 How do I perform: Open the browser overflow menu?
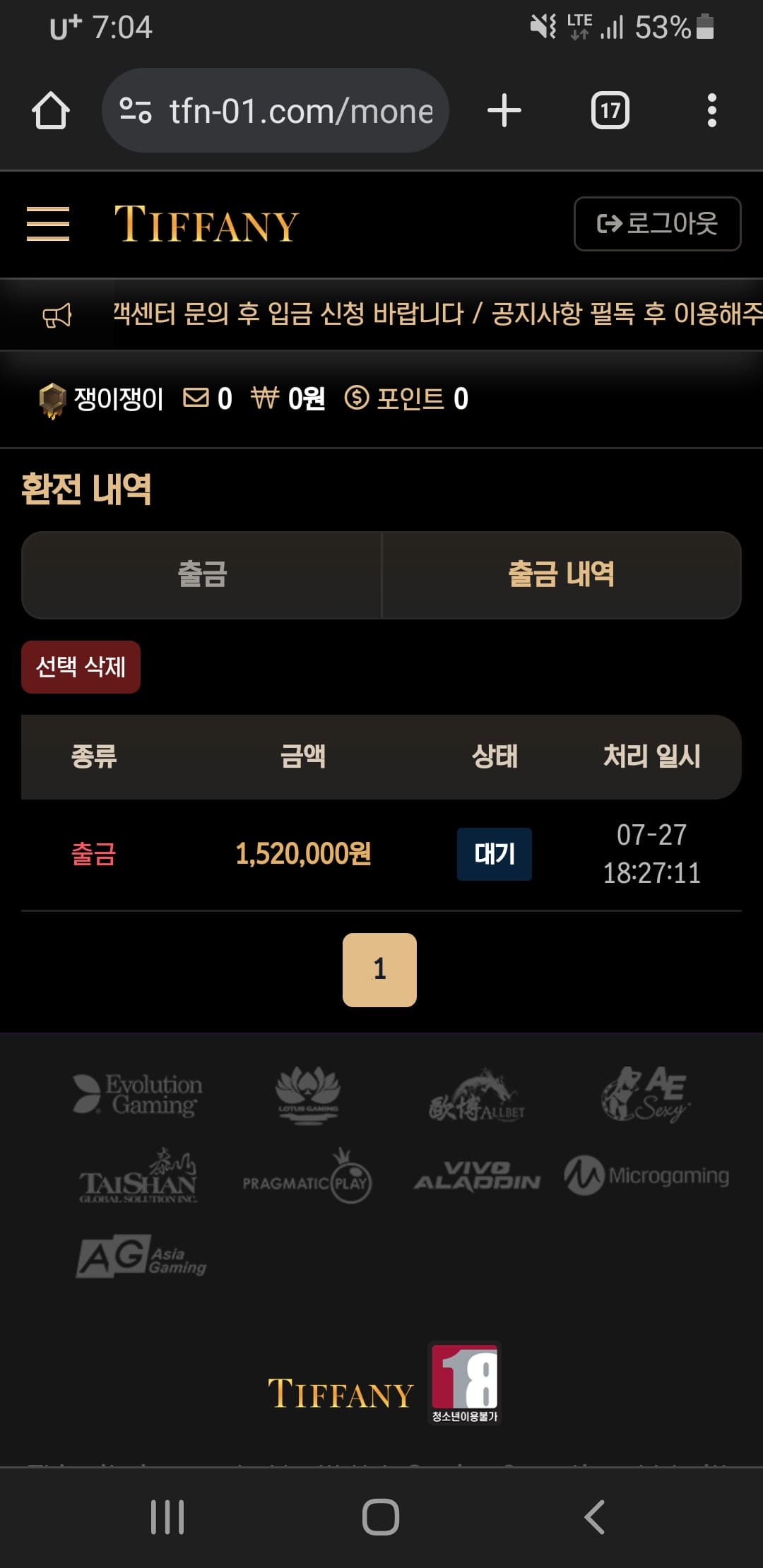click(x=711, y=111)
